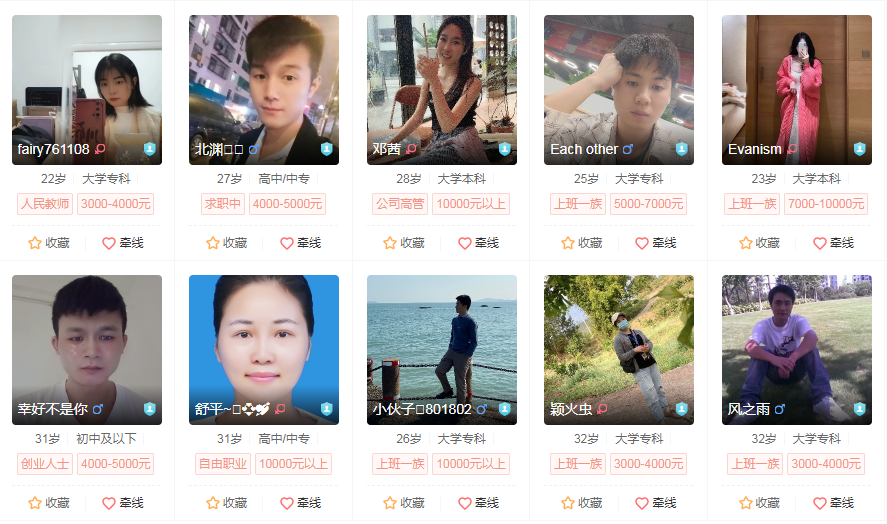Open 幸好不是你's profile card
This screenshot has height=524, width=887.
click(87, 349)
